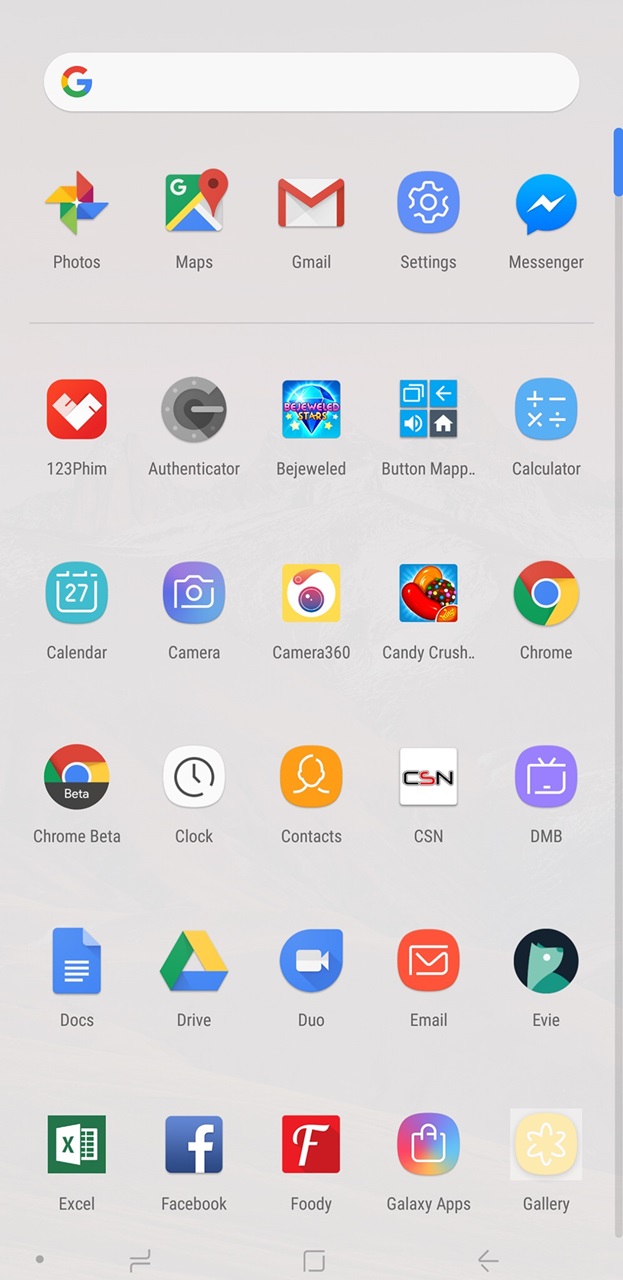Open the Chrome browser

[546, 593]
